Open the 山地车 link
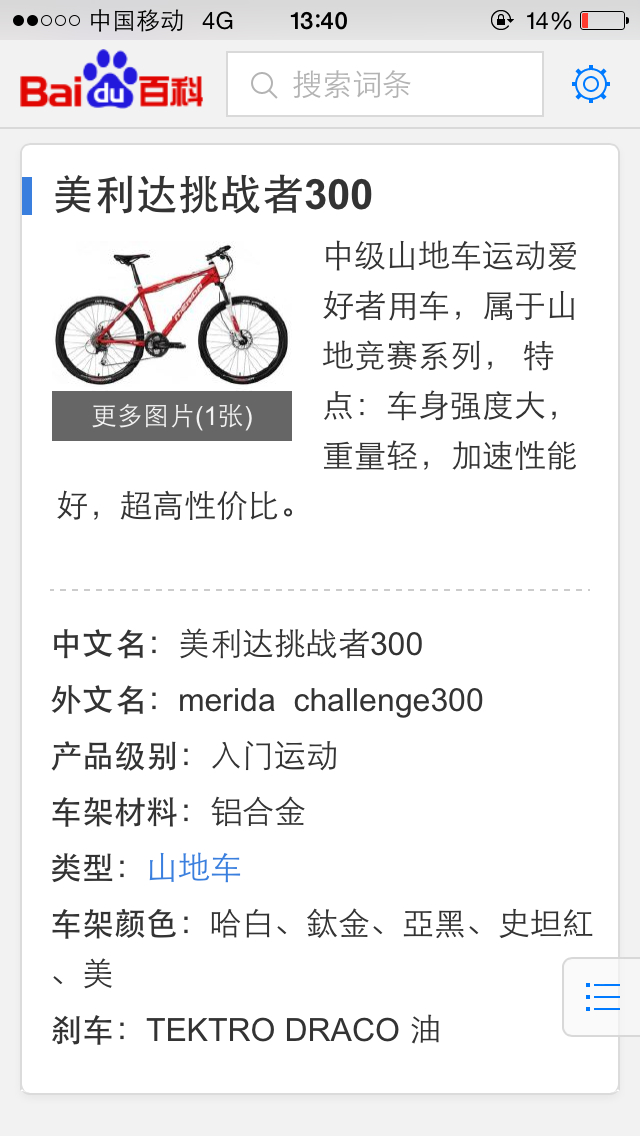The image size is (640, 1136). (x=194, y=867)
